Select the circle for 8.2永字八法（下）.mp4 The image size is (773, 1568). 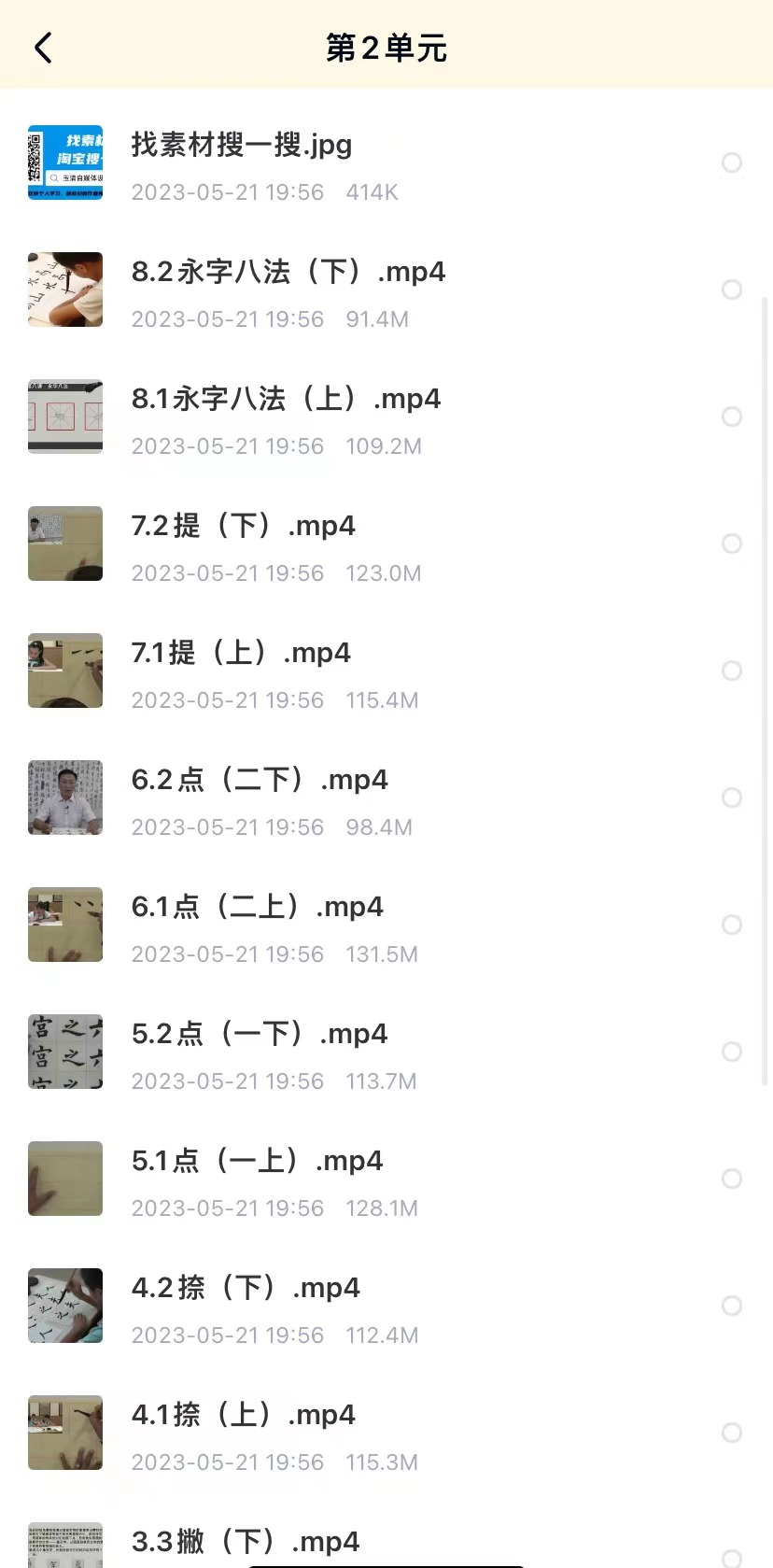point(732,290)
